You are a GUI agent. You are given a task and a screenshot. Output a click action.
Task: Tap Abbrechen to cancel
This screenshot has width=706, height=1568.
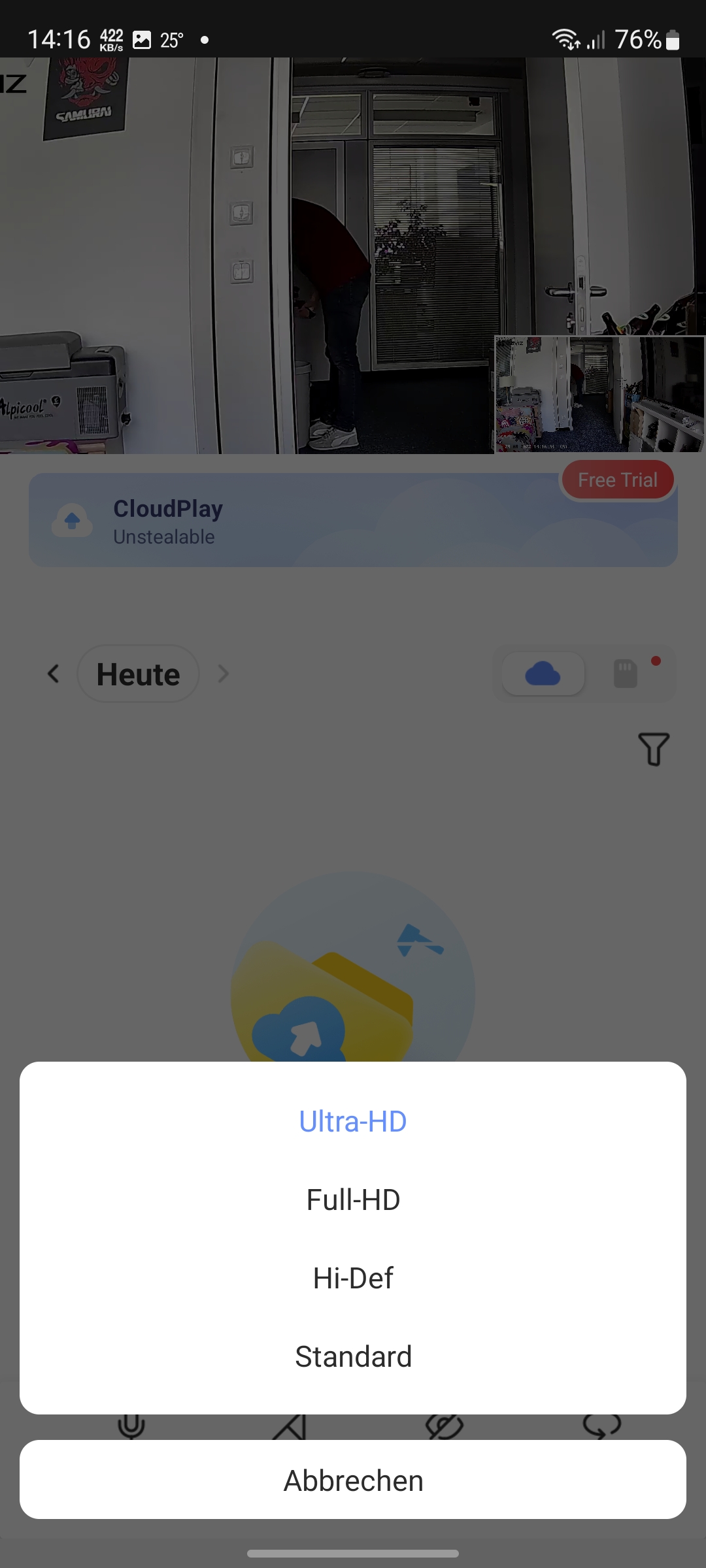(353, 1480)
